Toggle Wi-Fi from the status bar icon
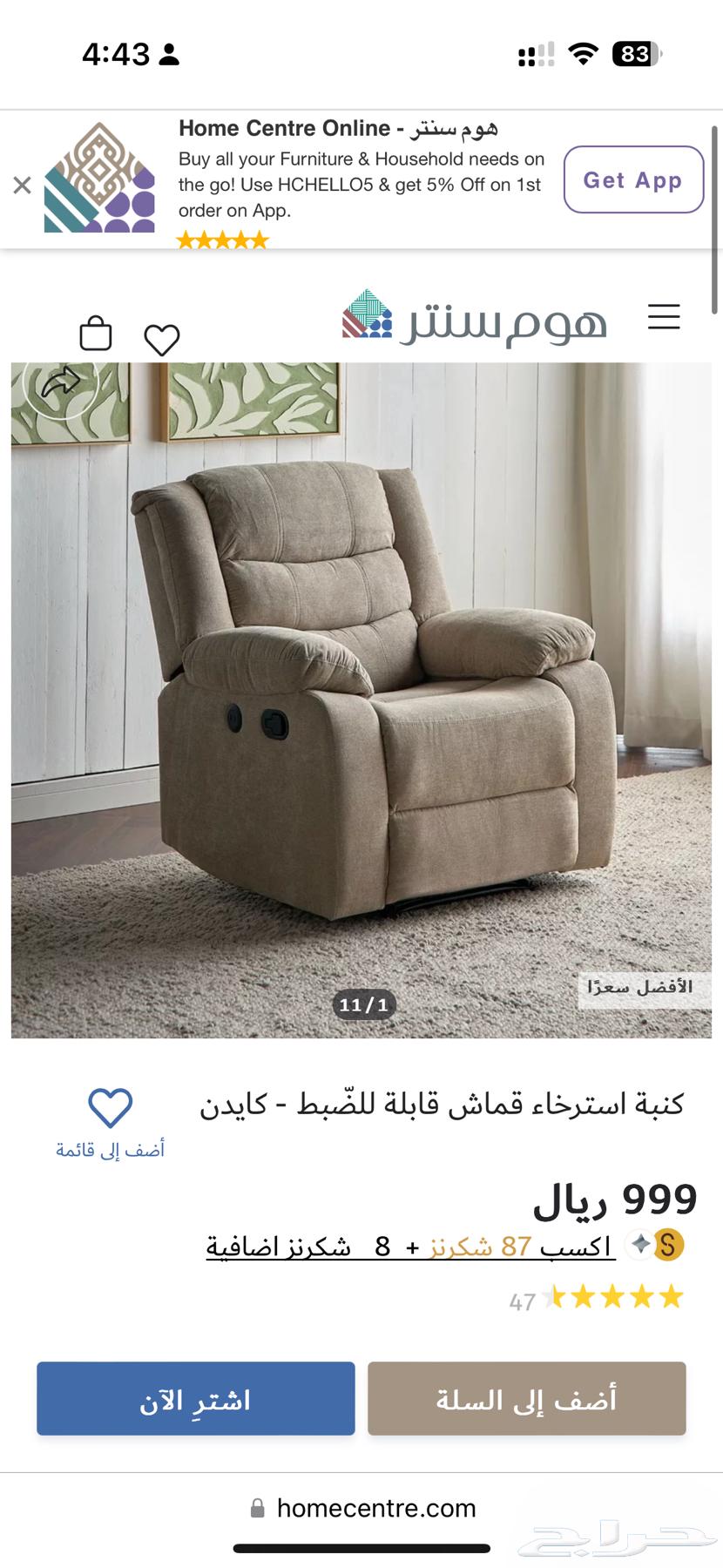The image size is (723, 1568). tap(582, 54)
